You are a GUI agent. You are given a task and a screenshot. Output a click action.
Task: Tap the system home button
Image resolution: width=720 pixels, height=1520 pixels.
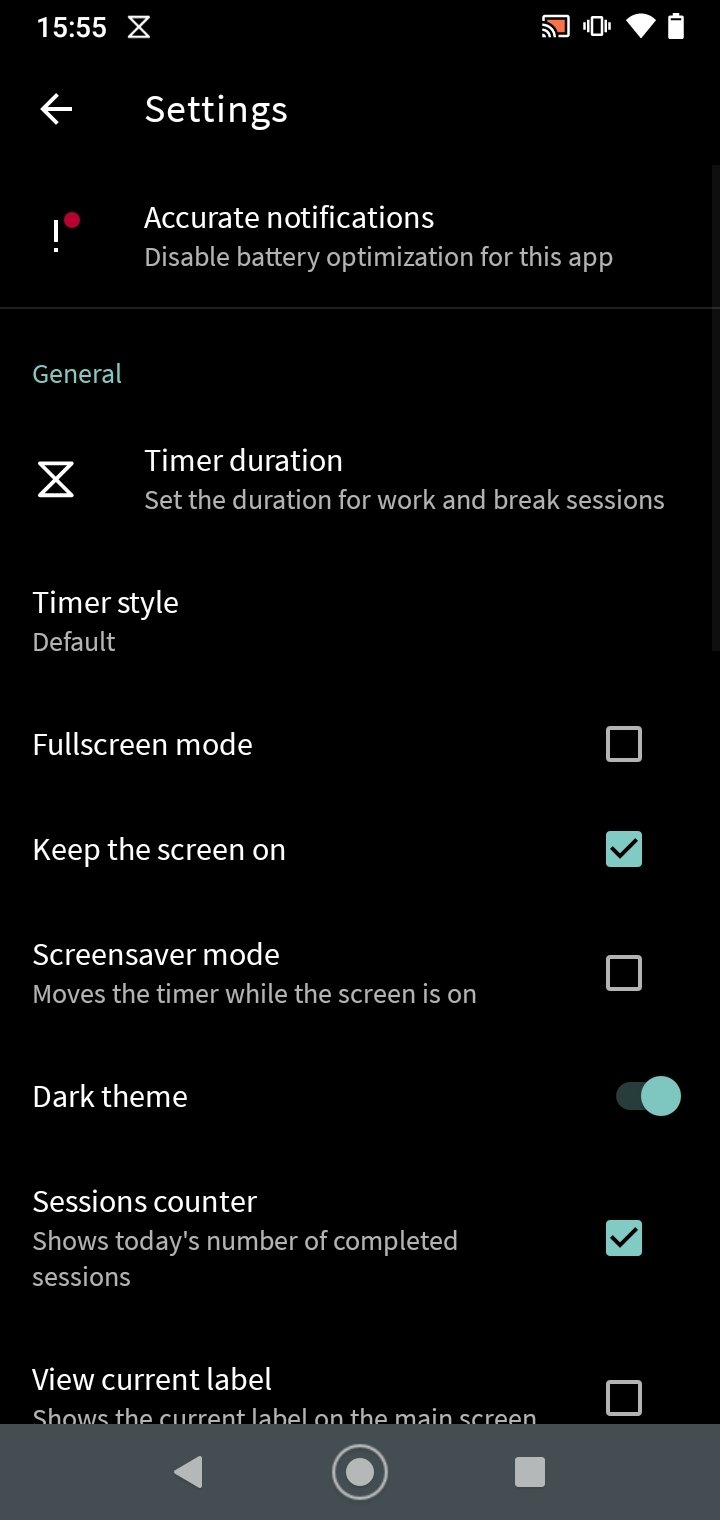(x=360, y=1472)
